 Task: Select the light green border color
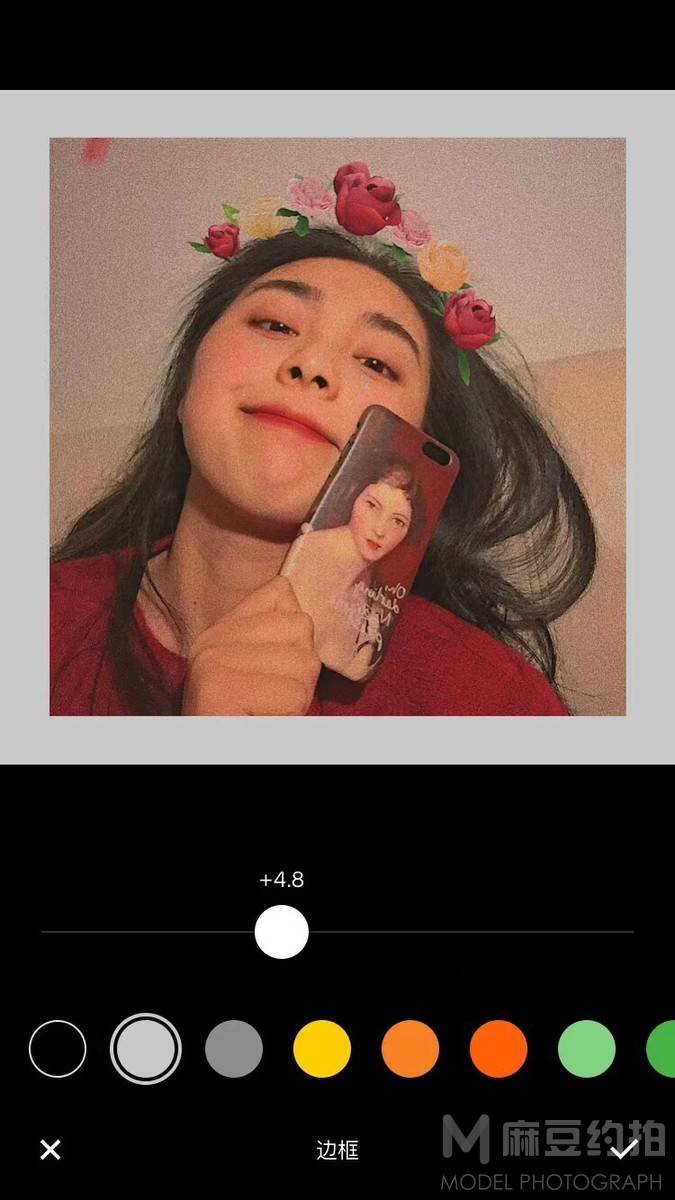coord(586,1048)
